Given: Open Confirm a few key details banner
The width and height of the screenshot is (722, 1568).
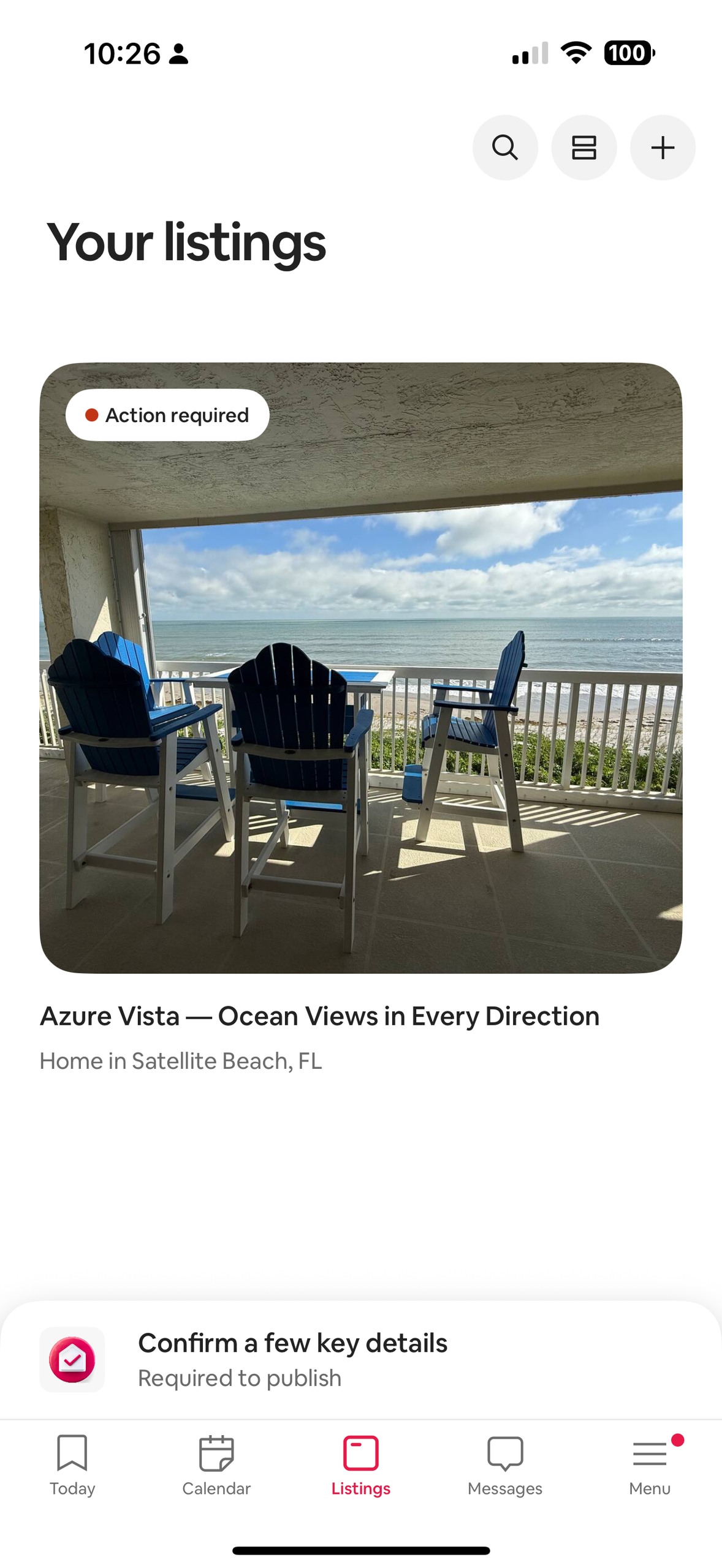Looking at the screenshot, I should (x=360, y=1359).
